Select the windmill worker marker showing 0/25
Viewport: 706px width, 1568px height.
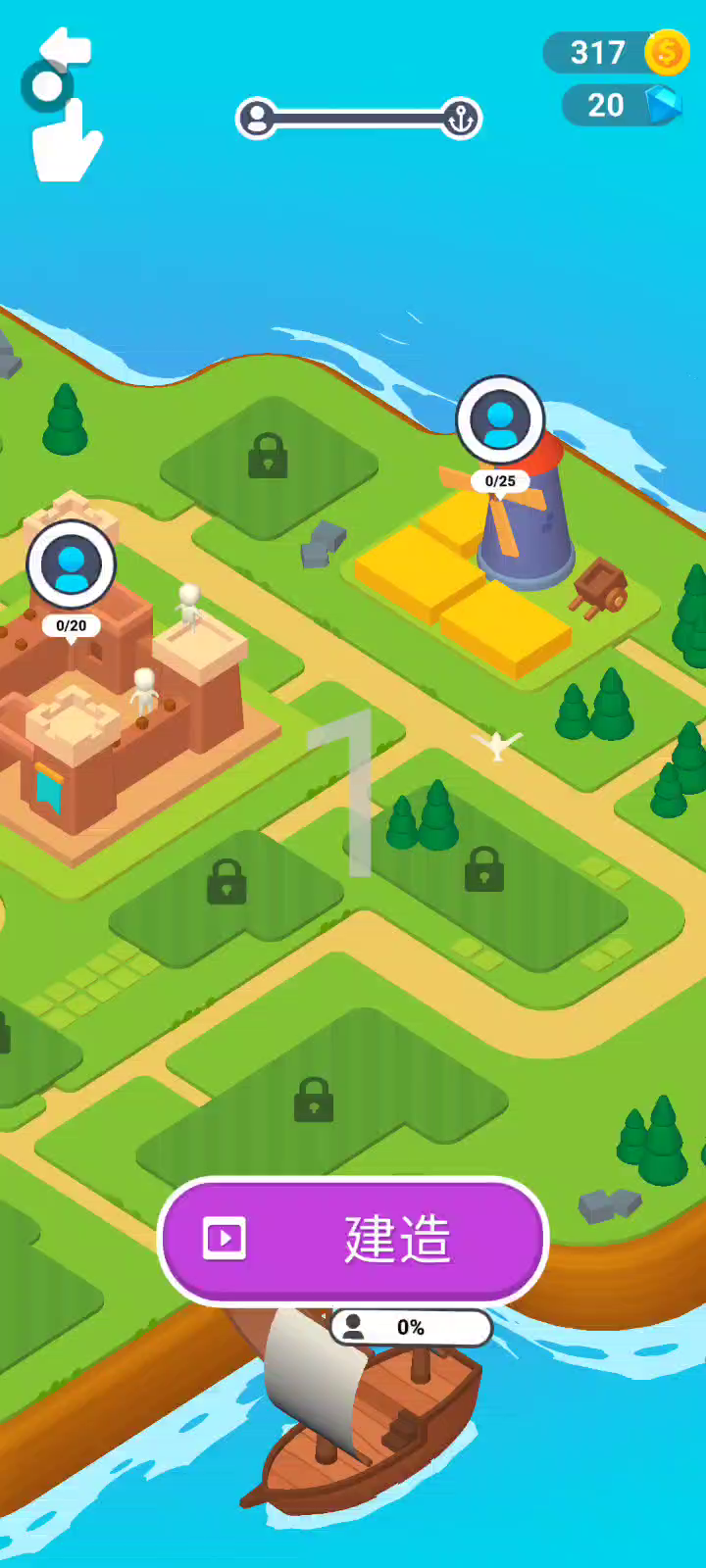[500, 421]
